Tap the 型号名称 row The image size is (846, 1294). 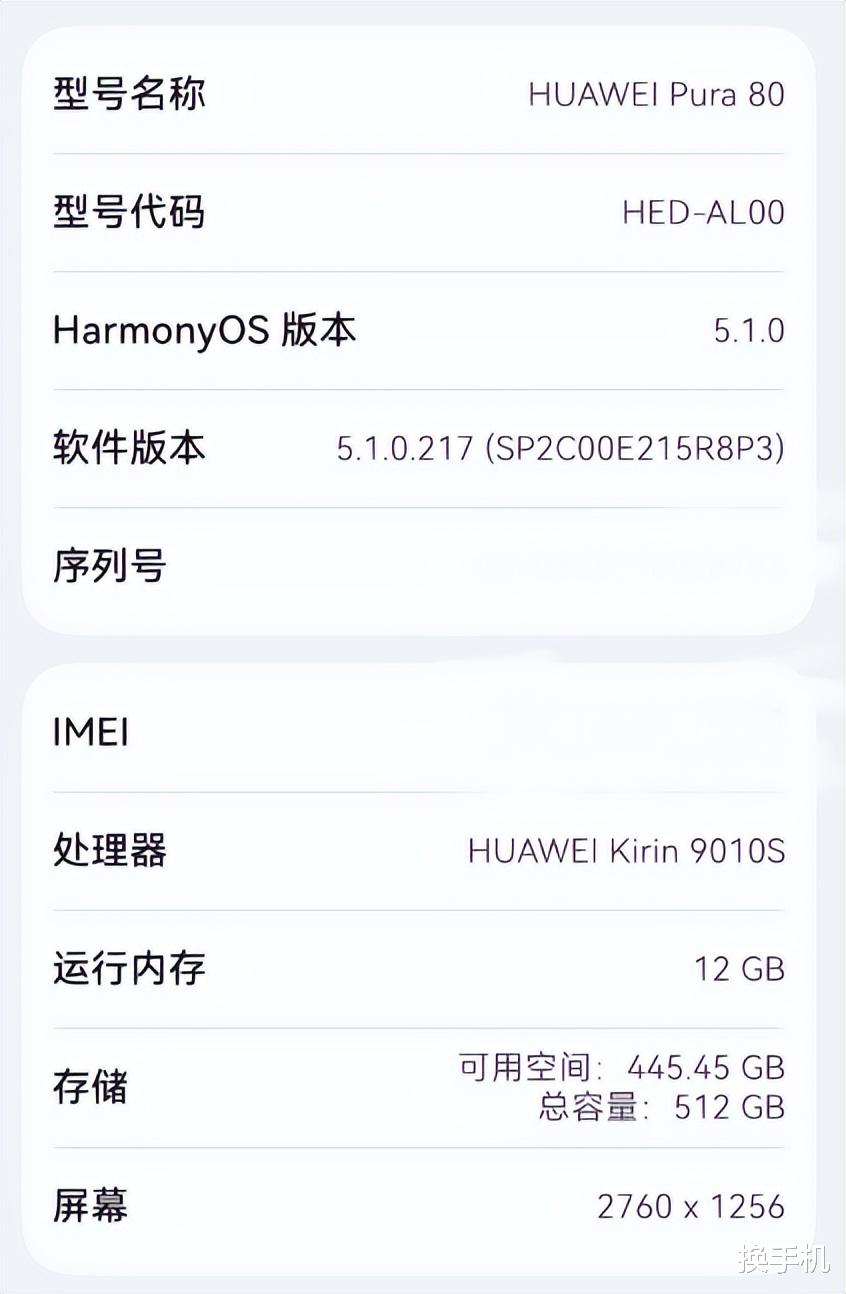[x=130, y=94]
